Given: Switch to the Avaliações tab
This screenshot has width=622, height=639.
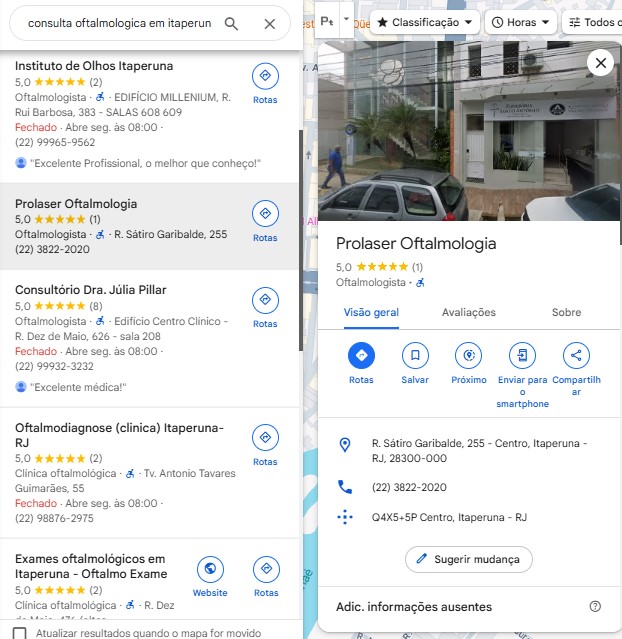Looking at the screenshot, I should coord(469,313).
